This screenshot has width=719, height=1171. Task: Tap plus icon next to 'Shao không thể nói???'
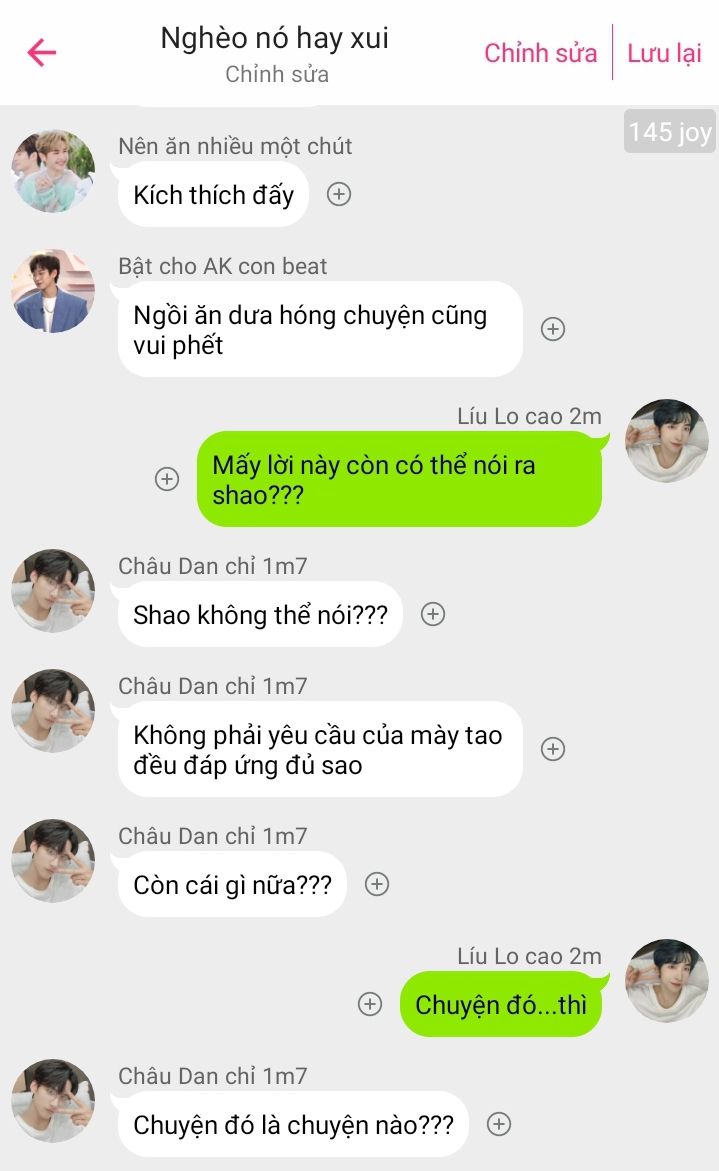coord(432,614)
